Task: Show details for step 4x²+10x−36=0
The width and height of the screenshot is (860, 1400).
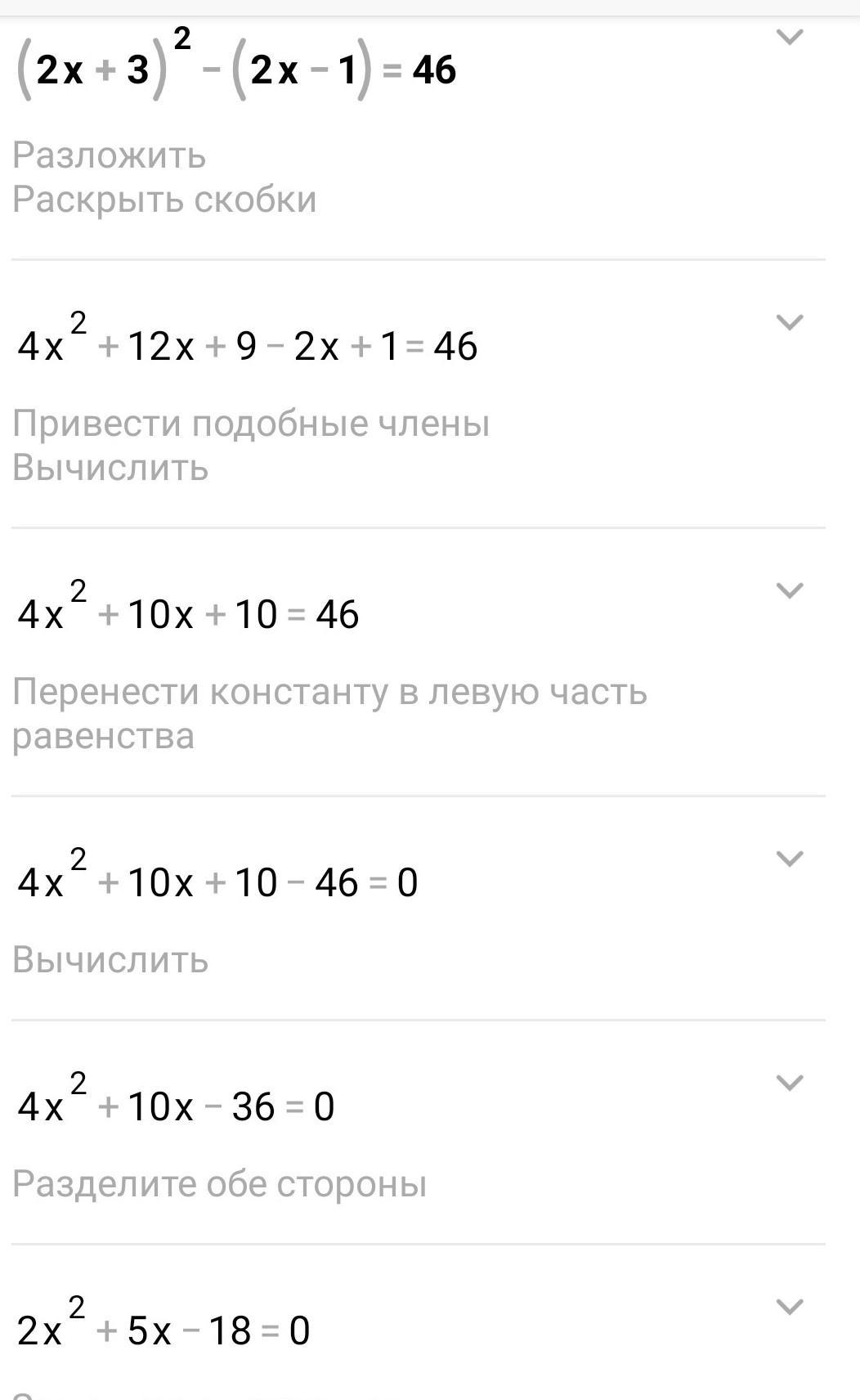Action: pos(789,1083)
